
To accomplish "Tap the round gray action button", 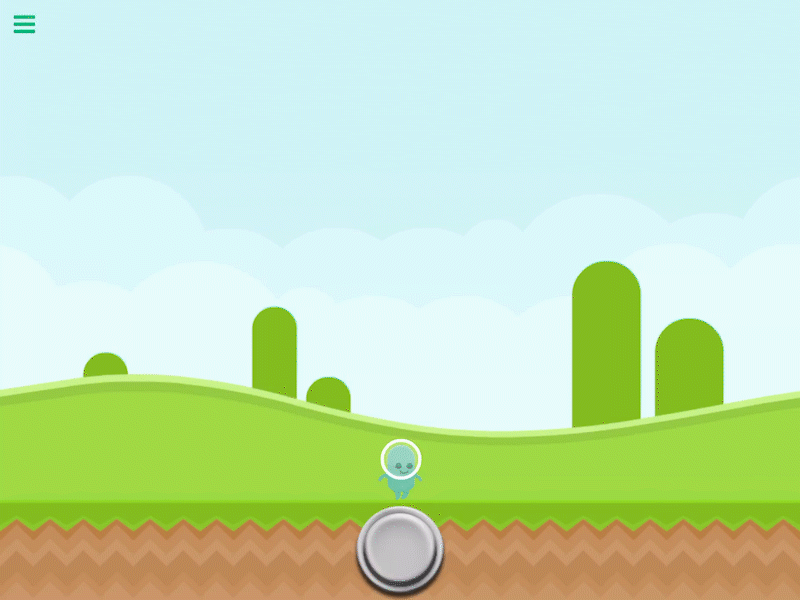I will 400,547.
